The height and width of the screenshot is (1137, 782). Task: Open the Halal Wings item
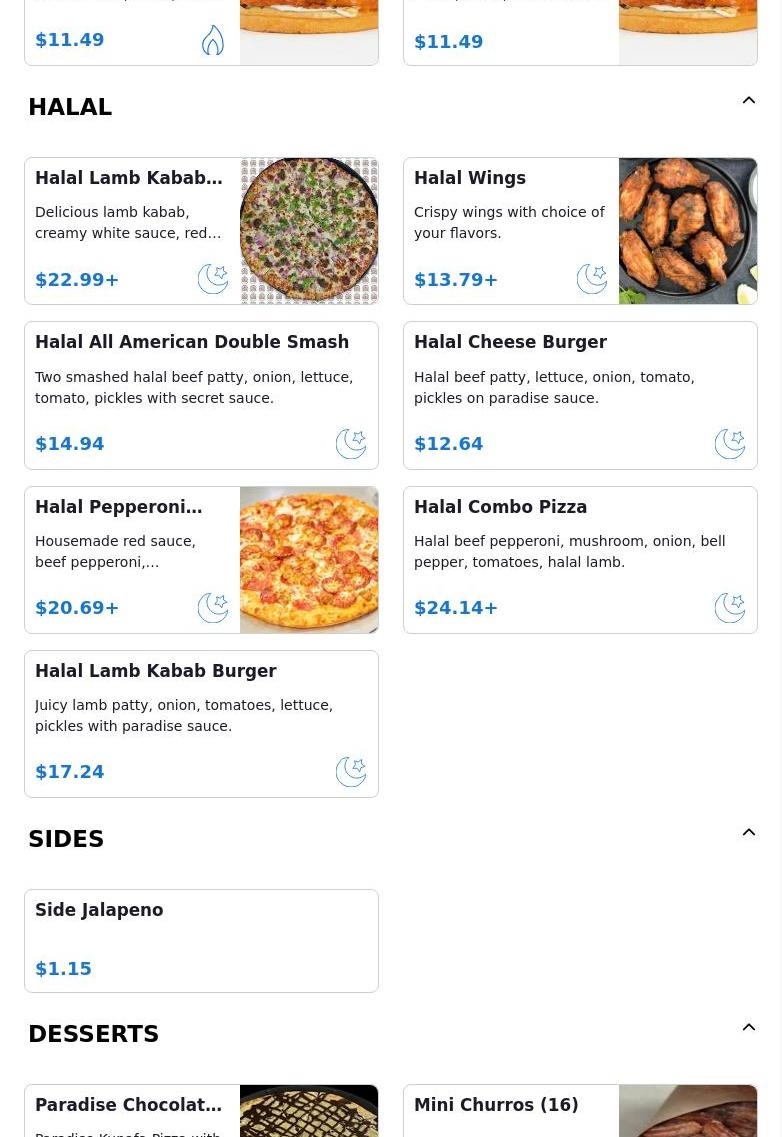coord(580,231)
